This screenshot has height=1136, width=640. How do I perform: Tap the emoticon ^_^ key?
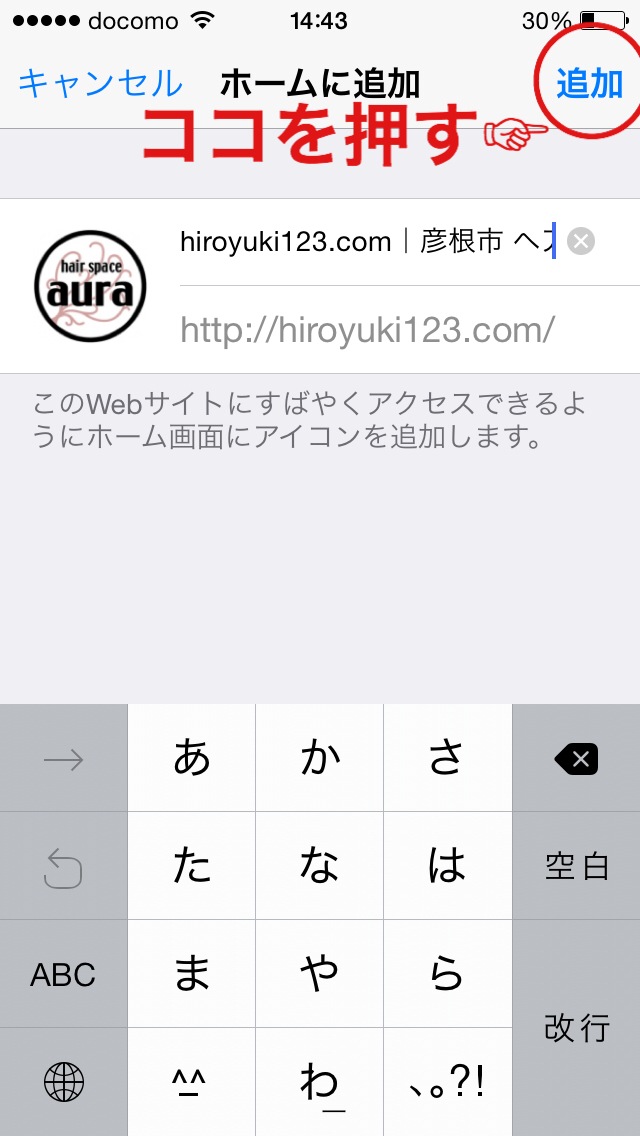(x=191, y=1083)
